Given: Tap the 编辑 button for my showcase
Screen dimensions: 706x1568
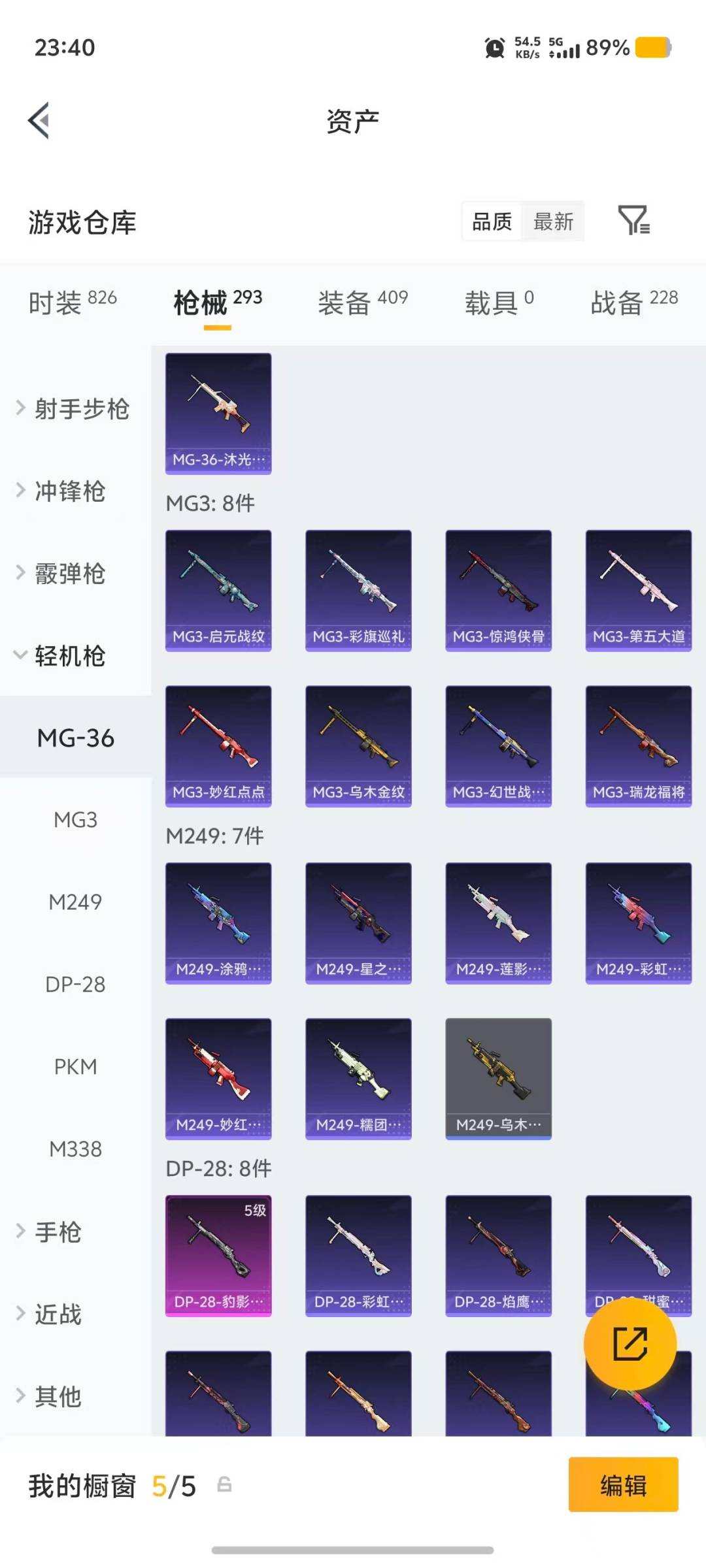Looking at the screenshot, I should coord(623,1484).
